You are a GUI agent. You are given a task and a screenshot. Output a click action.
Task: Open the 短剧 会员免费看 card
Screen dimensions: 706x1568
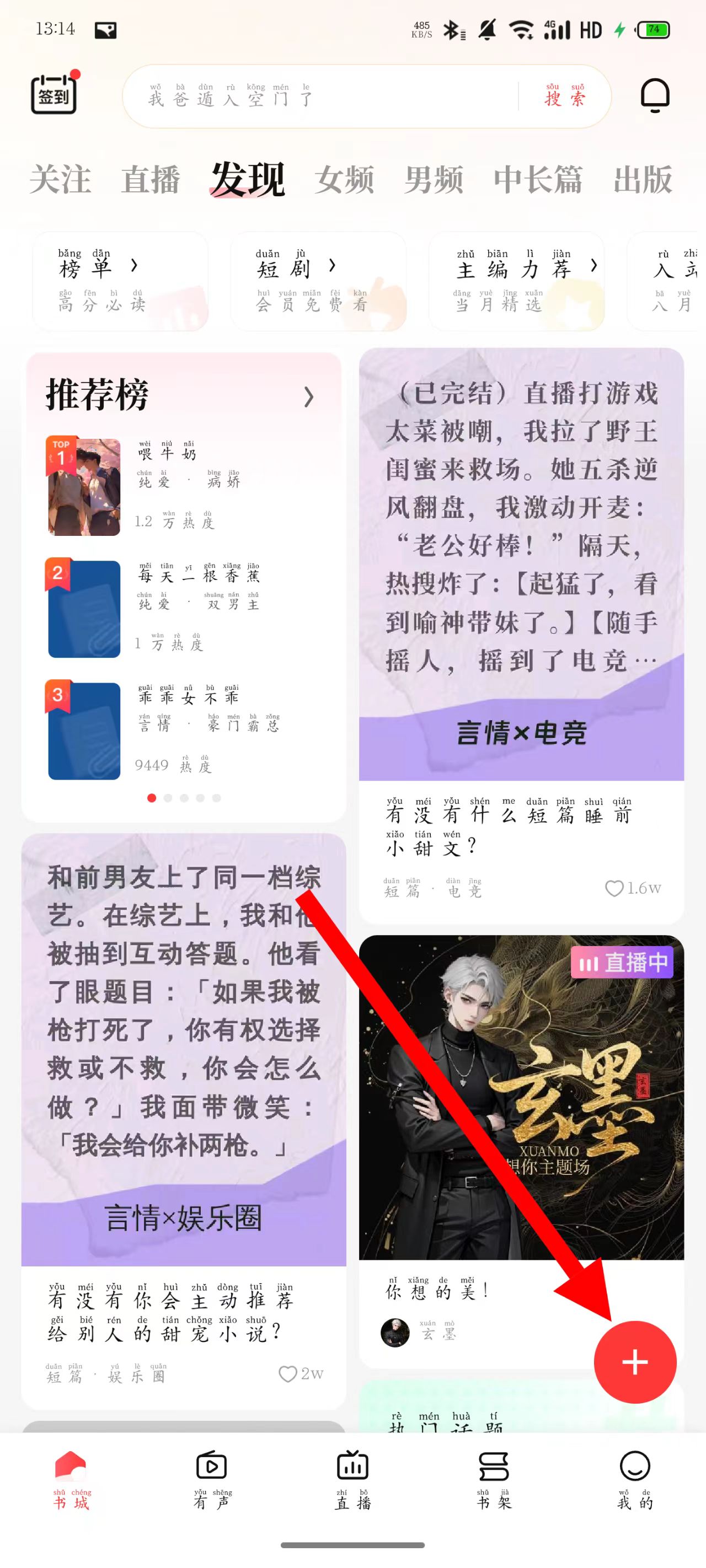(x=317, y=281)
